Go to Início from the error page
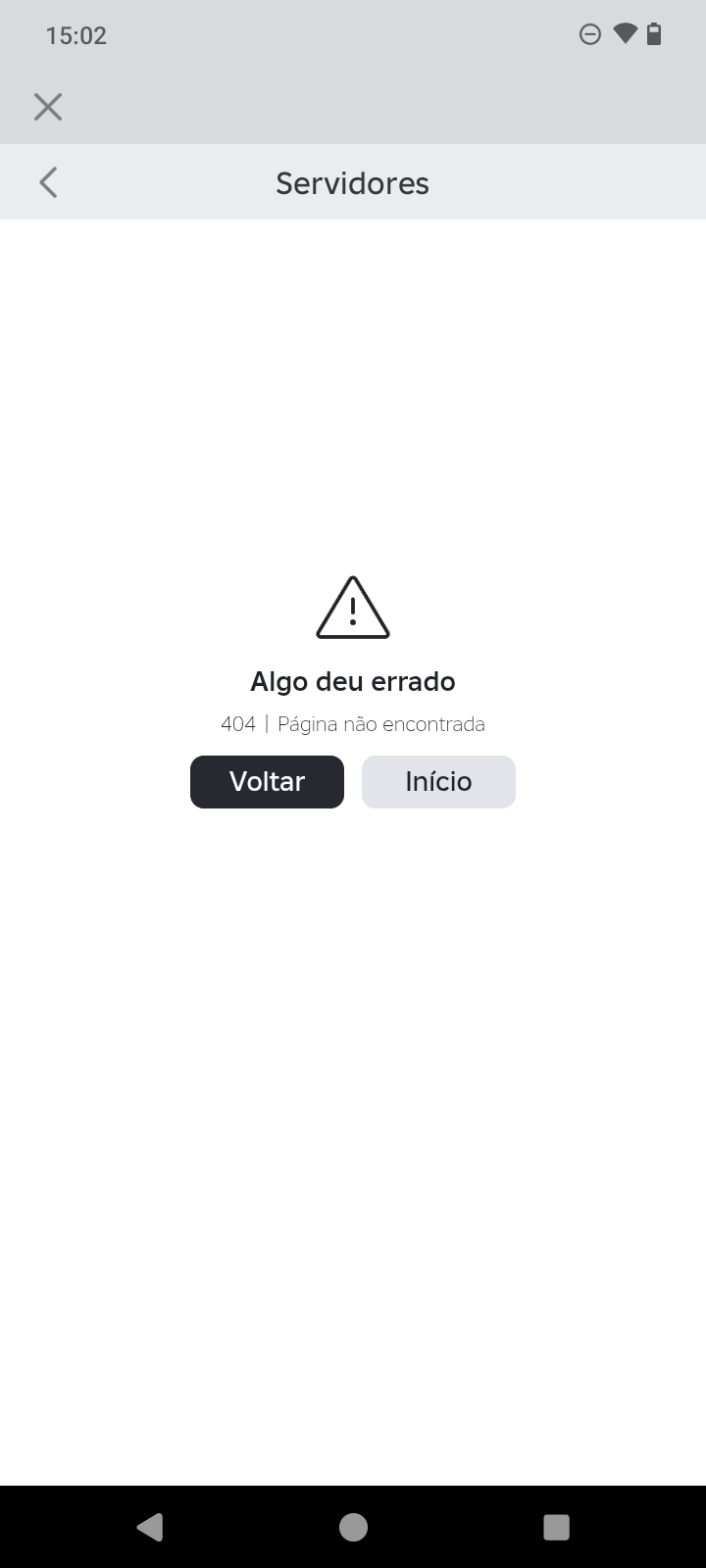The width and height of the screenshot is (706, 1568). click(x=438, y=781)
